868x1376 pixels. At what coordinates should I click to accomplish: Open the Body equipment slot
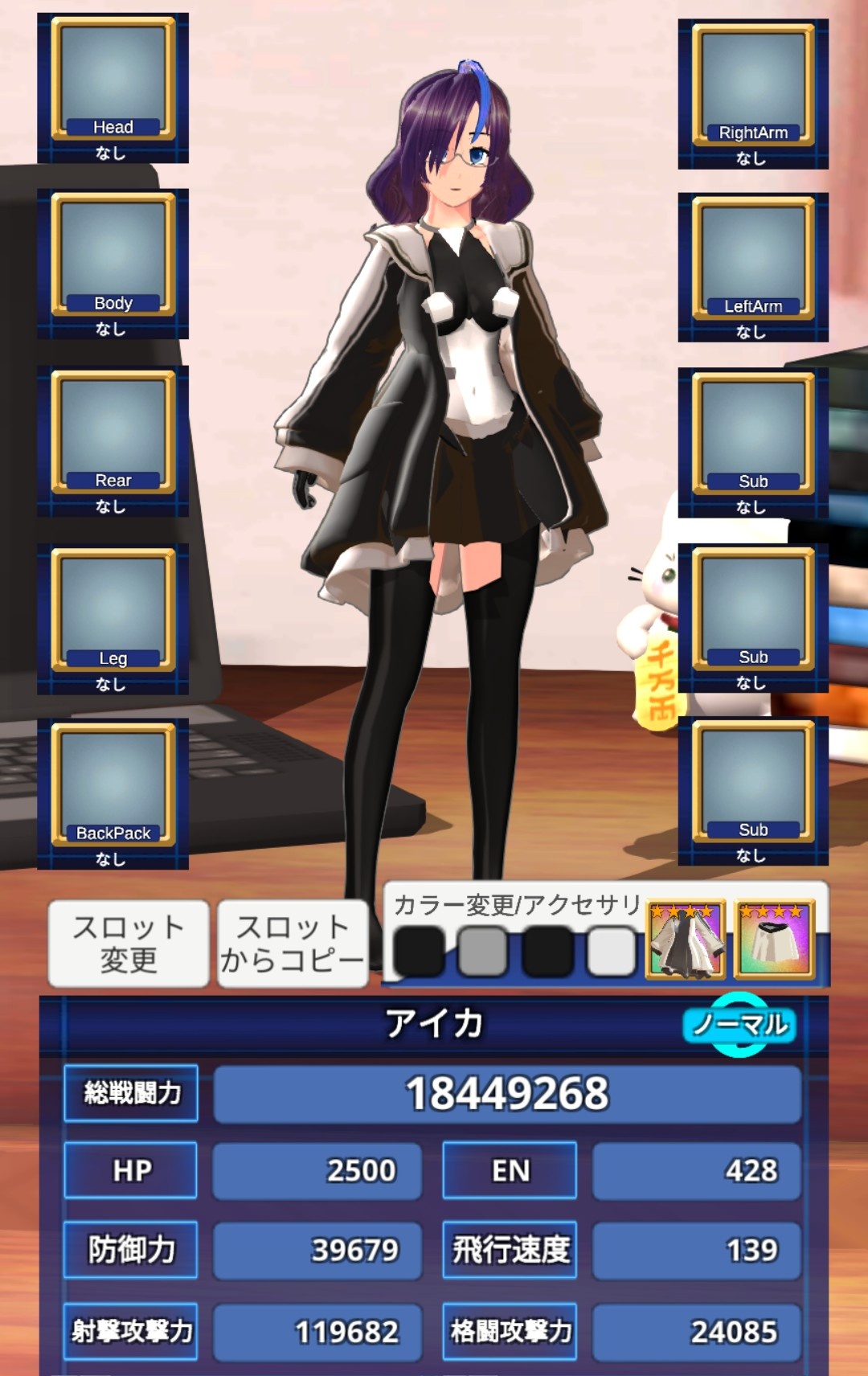[x=113, y=256]
